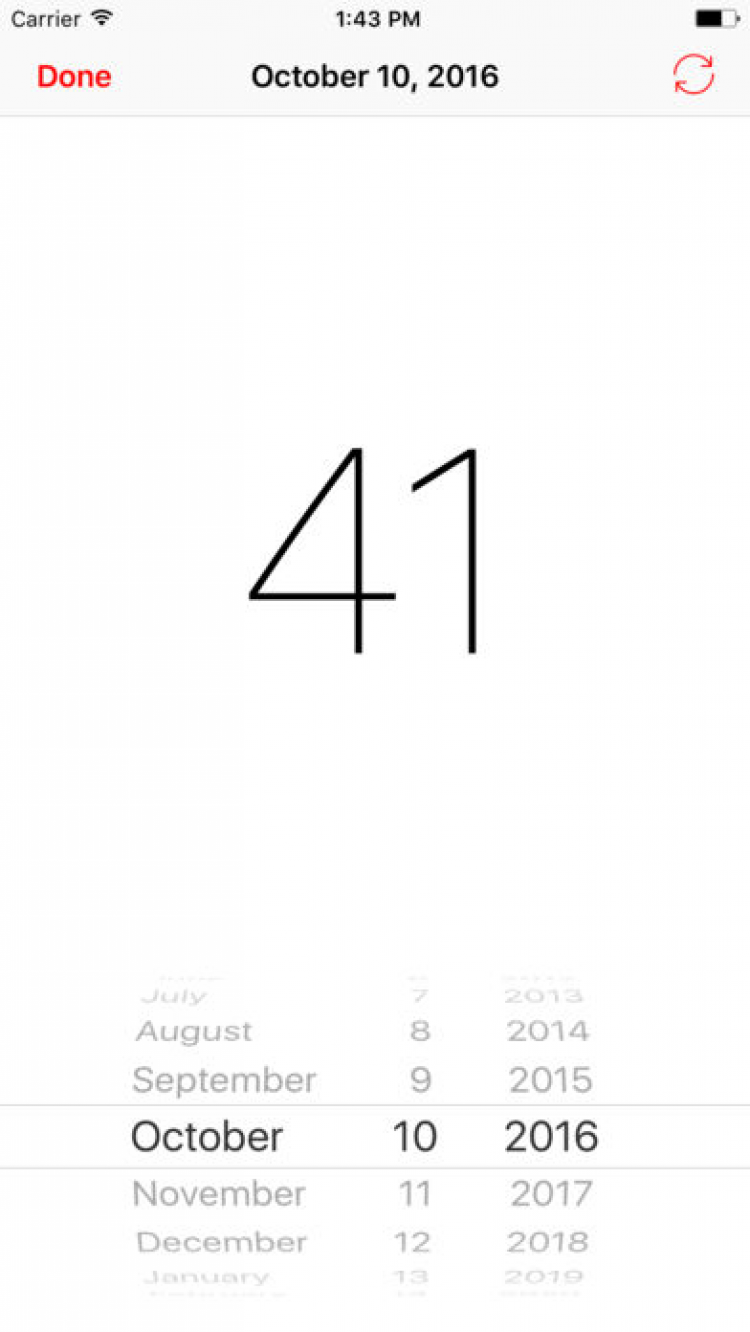
Task: Choose August in the month wheel
Action: click(x=194, y=1031)
